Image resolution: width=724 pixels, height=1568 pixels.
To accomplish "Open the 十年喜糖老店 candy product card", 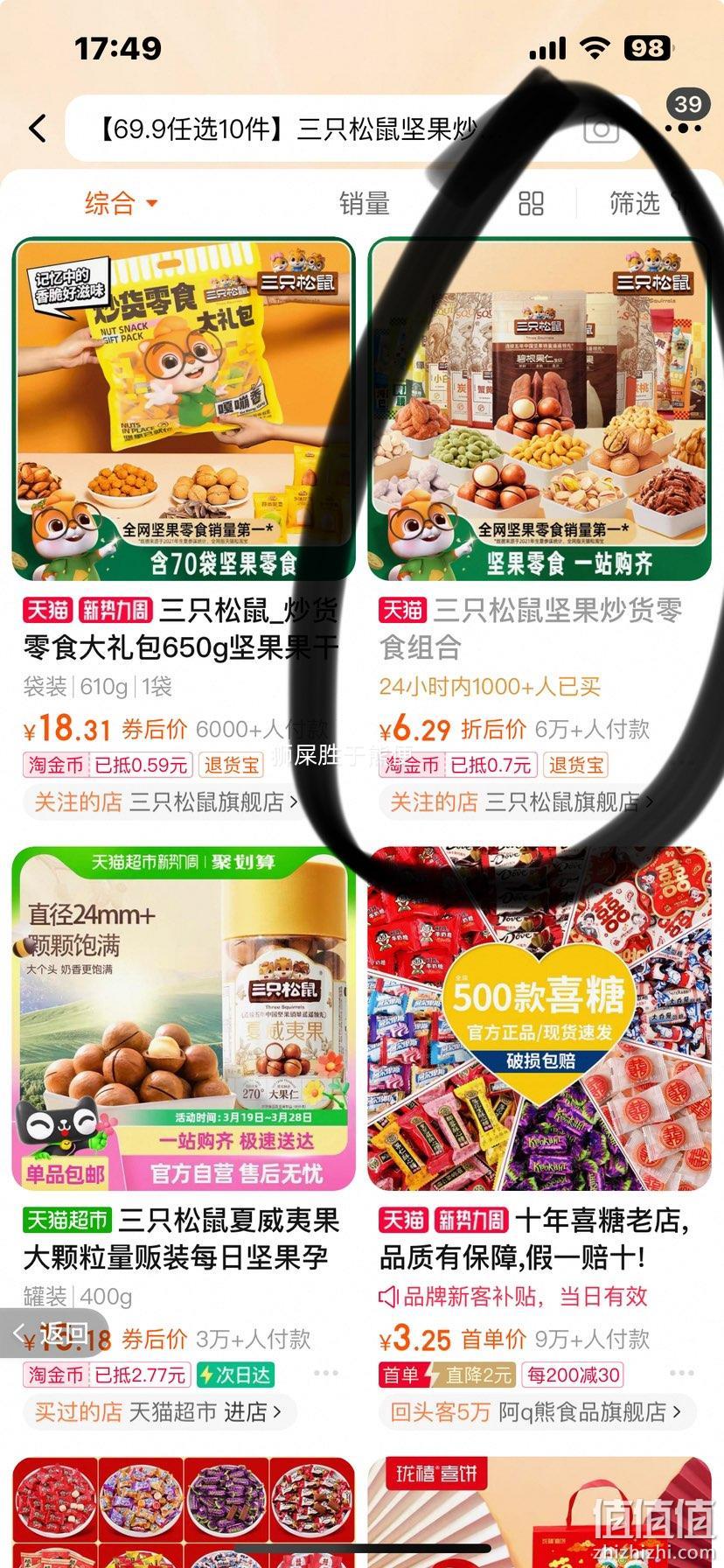I will 539,1018.
